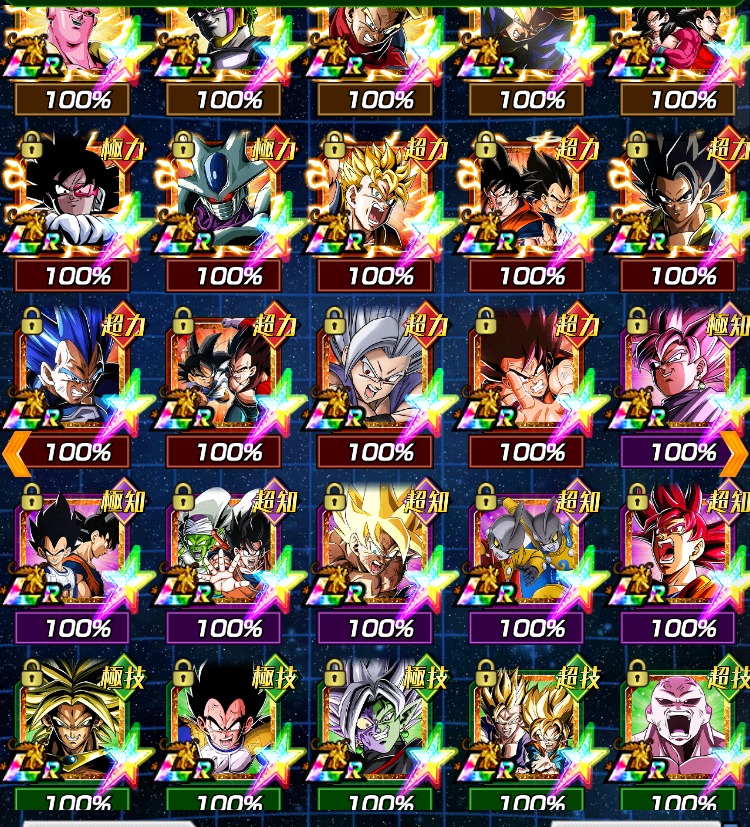Select the Vegeta in Saiyan armor card

pos(224,722)
